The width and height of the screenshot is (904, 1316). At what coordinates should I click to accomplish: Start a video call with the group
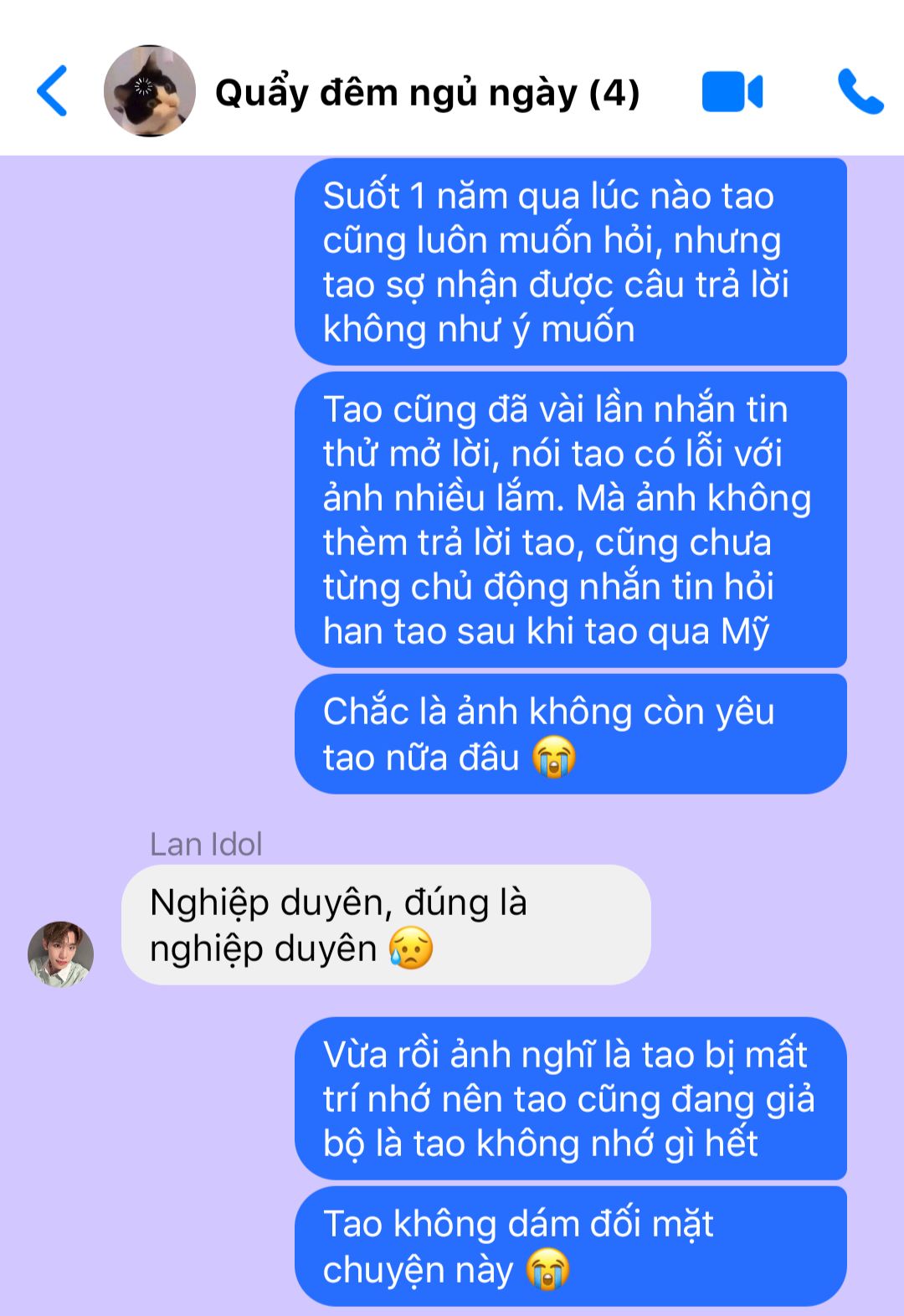732,91
